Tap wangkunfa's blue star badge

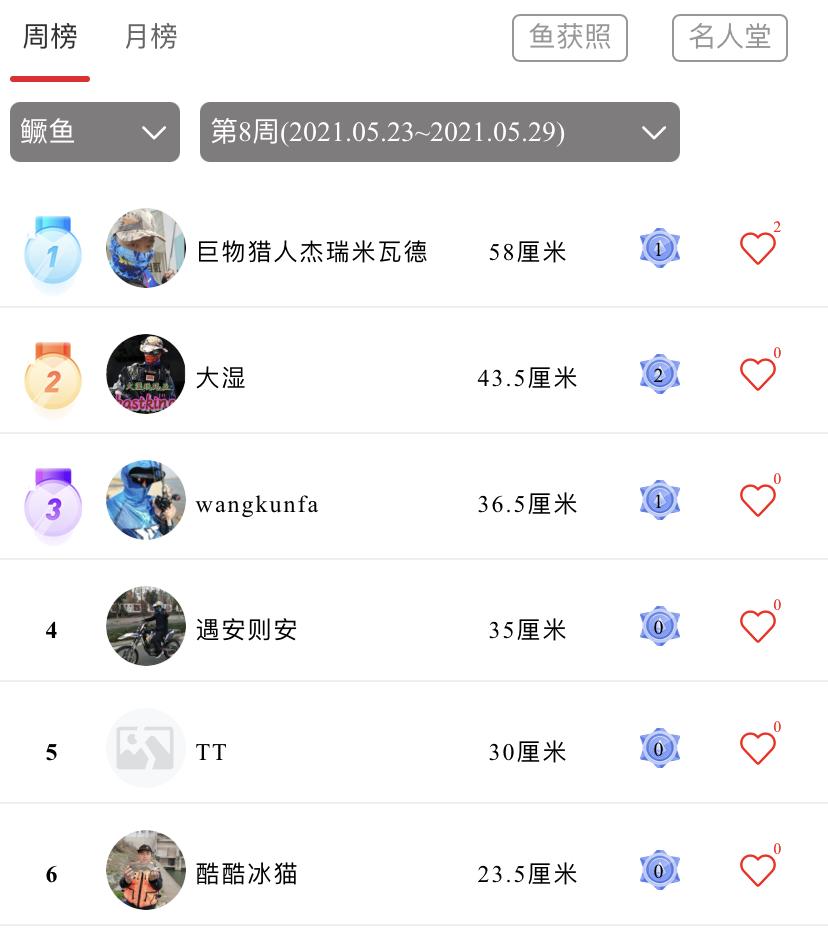[x=659, y=498]
